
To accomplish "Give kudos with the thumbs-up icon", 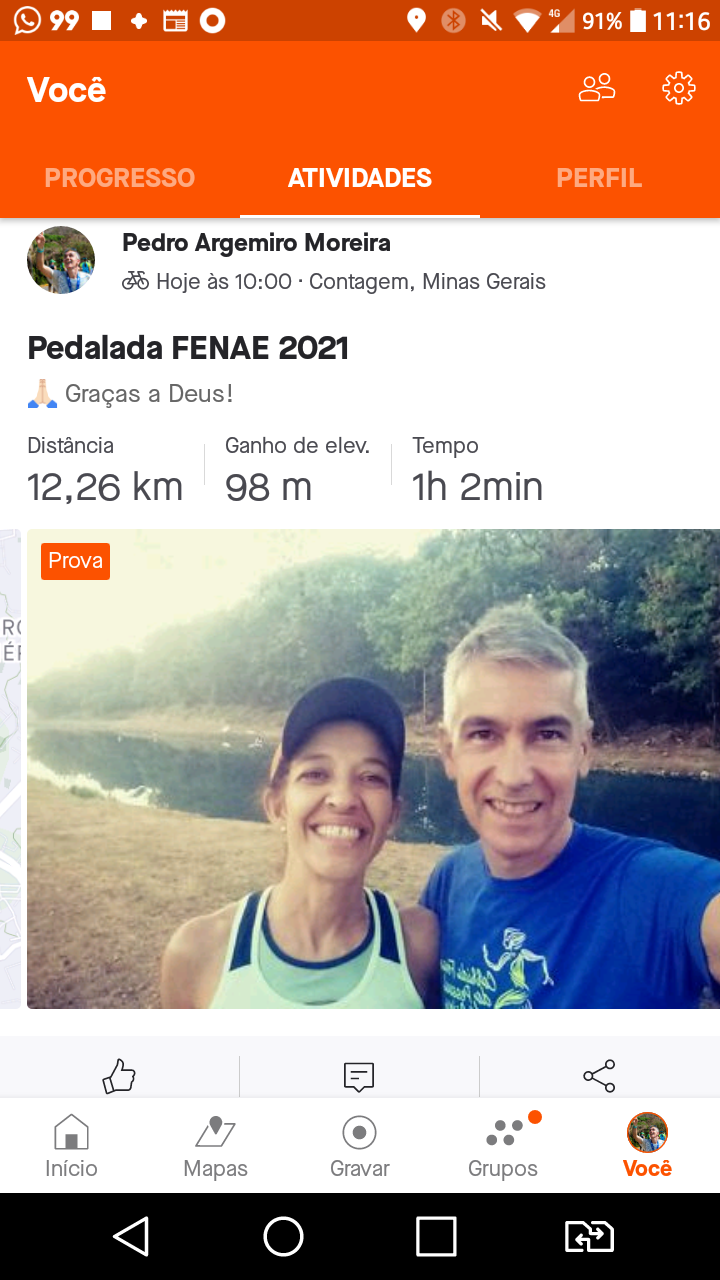I will [119, 1077].
